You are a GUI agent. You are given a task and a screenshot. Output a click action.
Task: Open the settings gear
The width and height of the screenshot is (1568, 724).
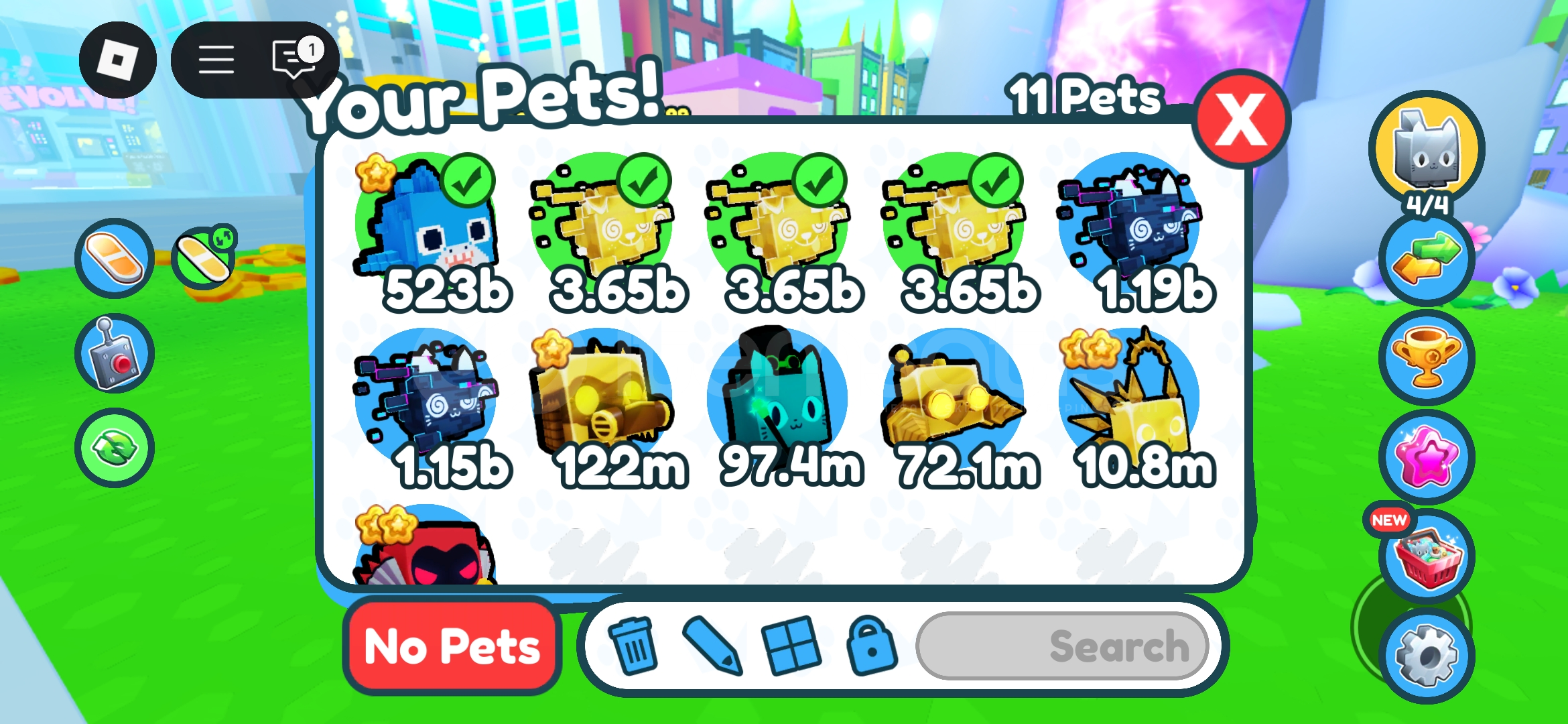click(1427, 656)
